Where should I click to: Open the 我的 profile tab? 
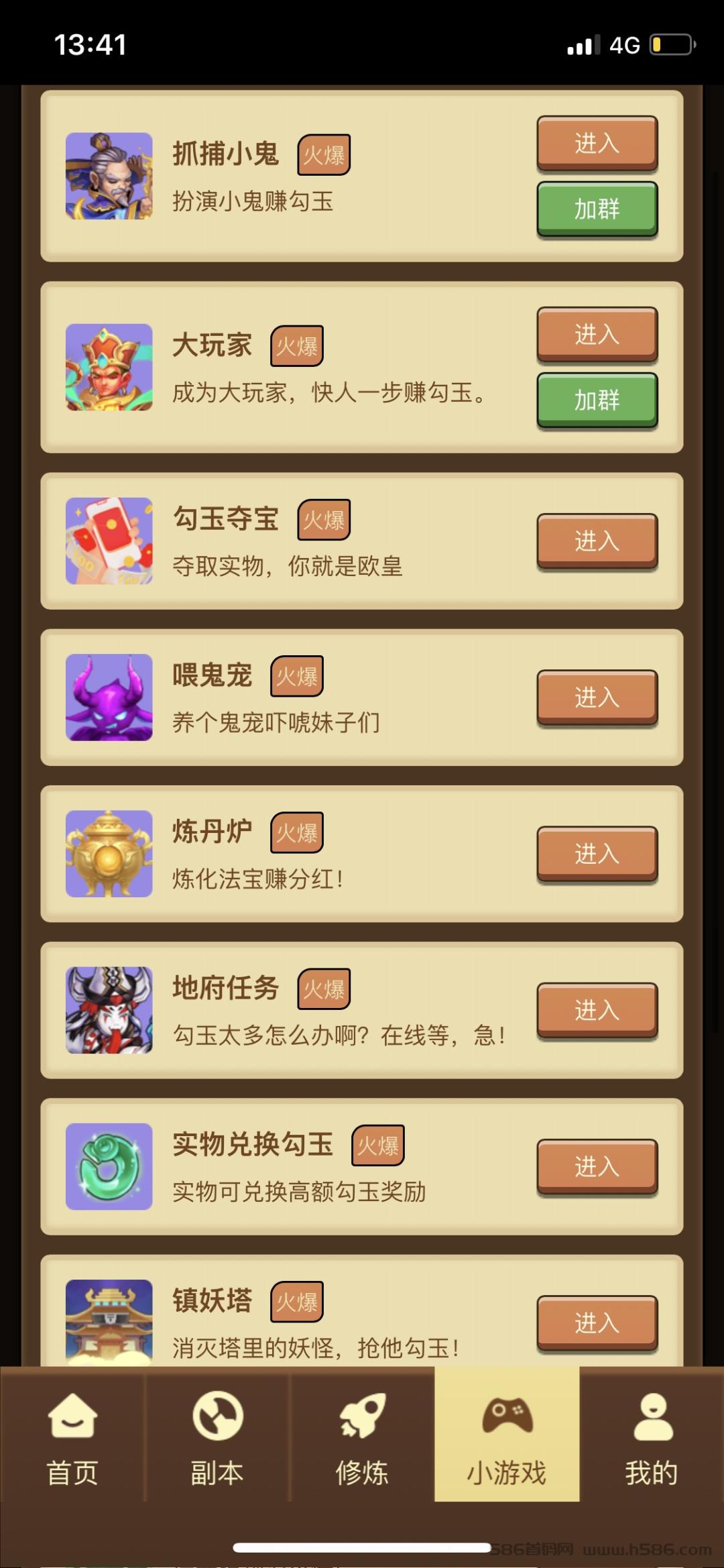[x=652, y=1434]
